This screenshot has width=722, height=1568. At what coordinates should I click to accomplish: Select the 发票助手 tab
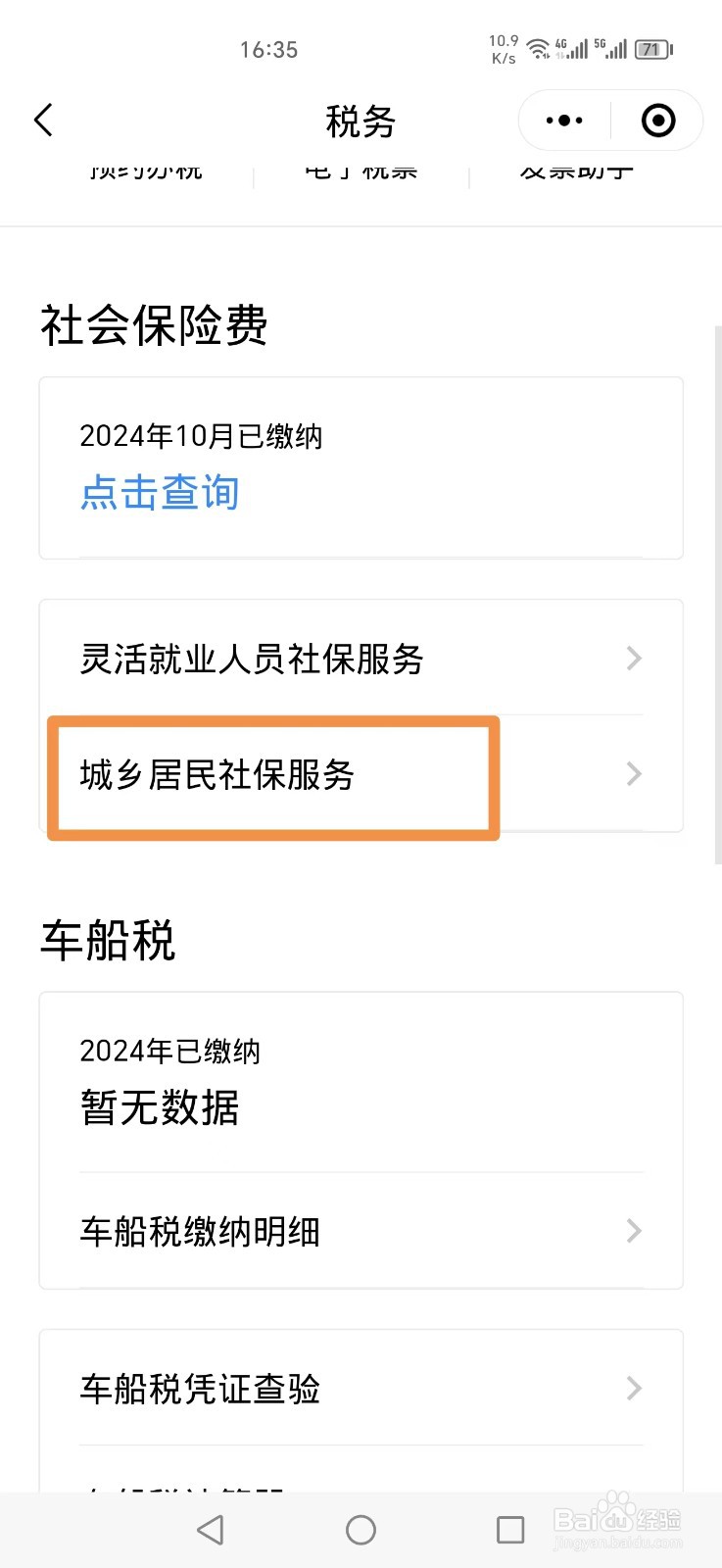pyautogui.click(x=577, y=169)
